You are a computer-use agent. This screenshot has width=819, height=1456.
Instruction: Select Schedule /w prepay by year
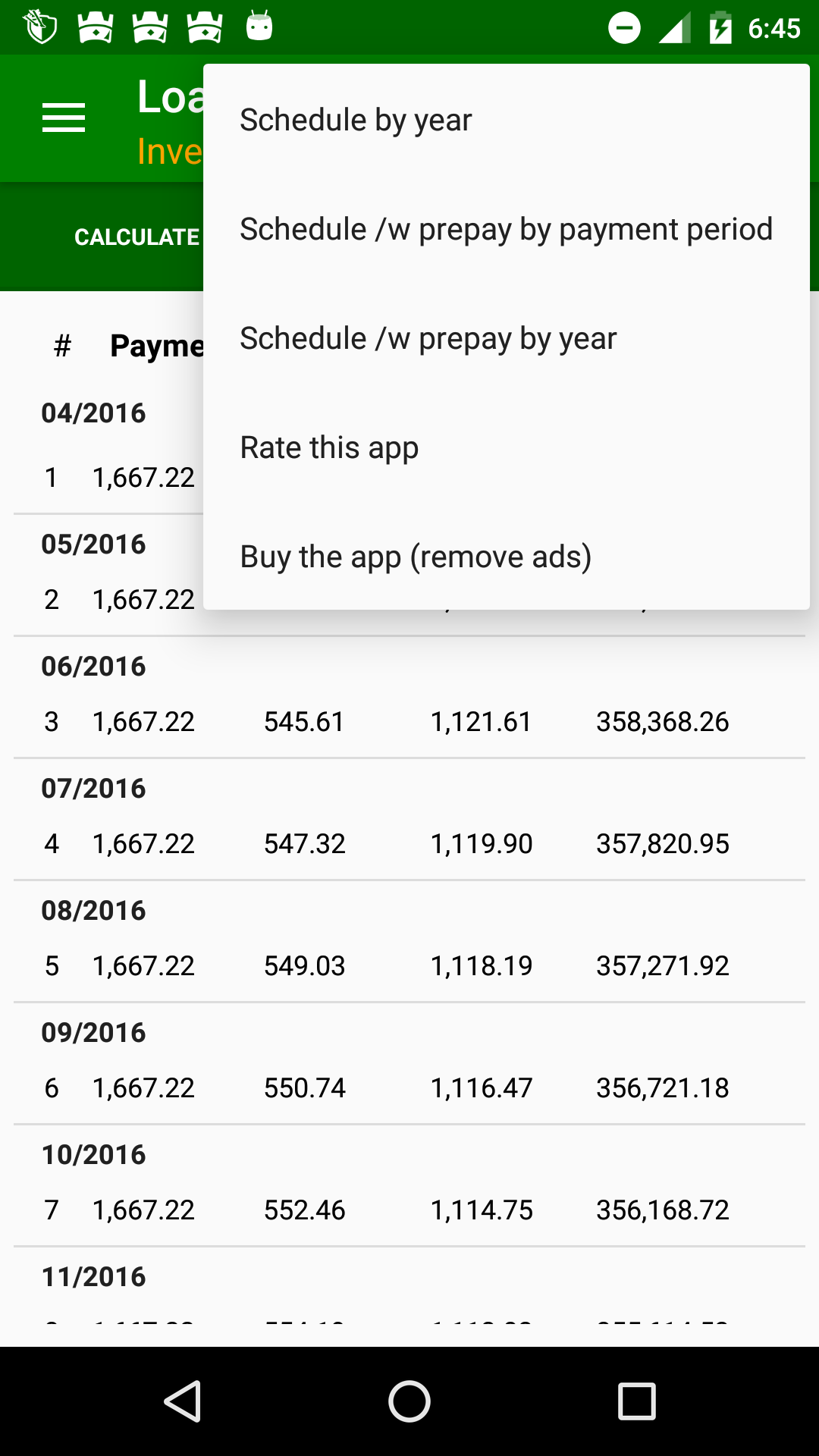coord(427,337)
